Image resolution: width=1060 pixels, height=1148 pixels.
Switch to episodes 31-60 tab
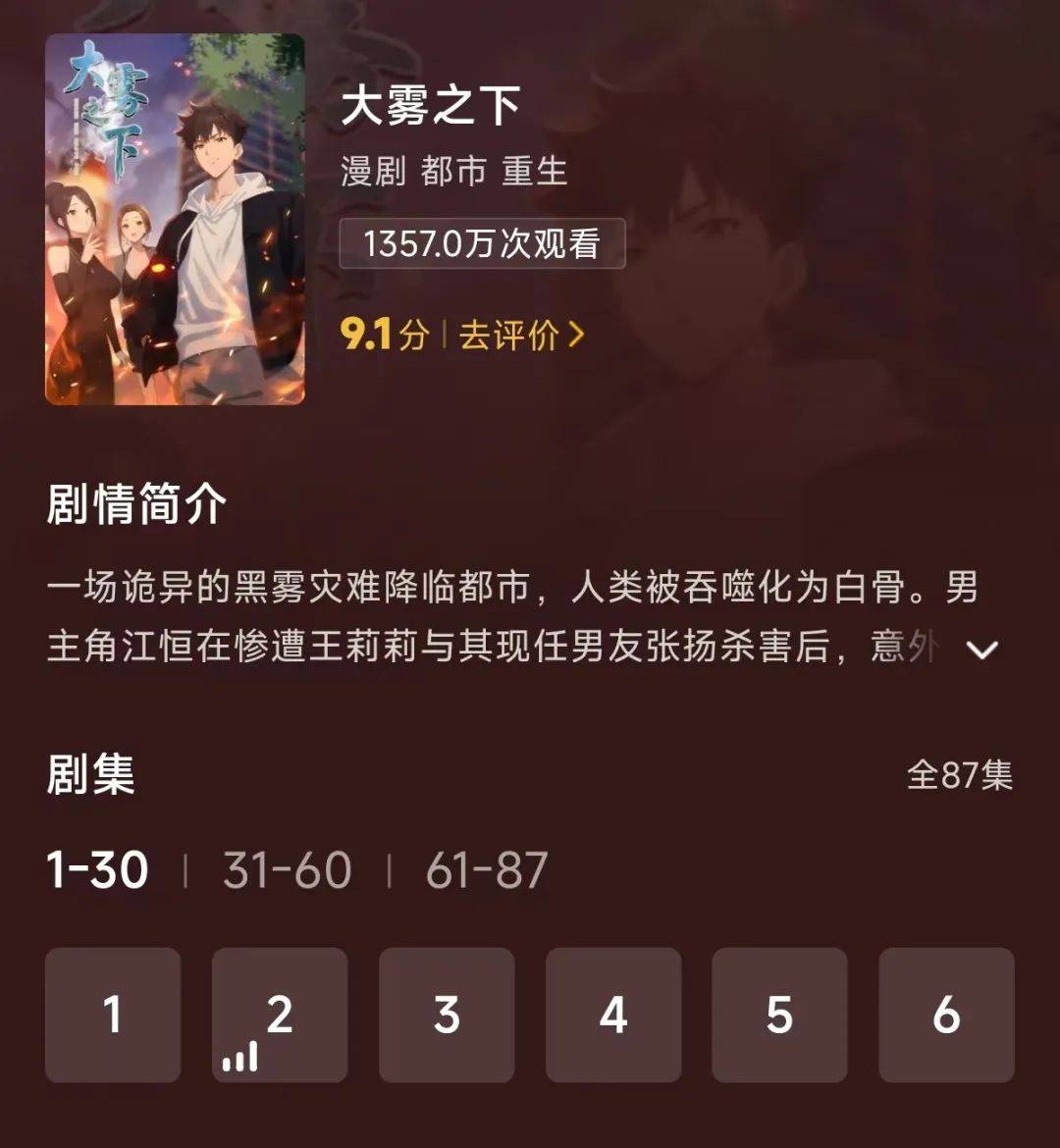pyautogui.click(x=287, y=870)
